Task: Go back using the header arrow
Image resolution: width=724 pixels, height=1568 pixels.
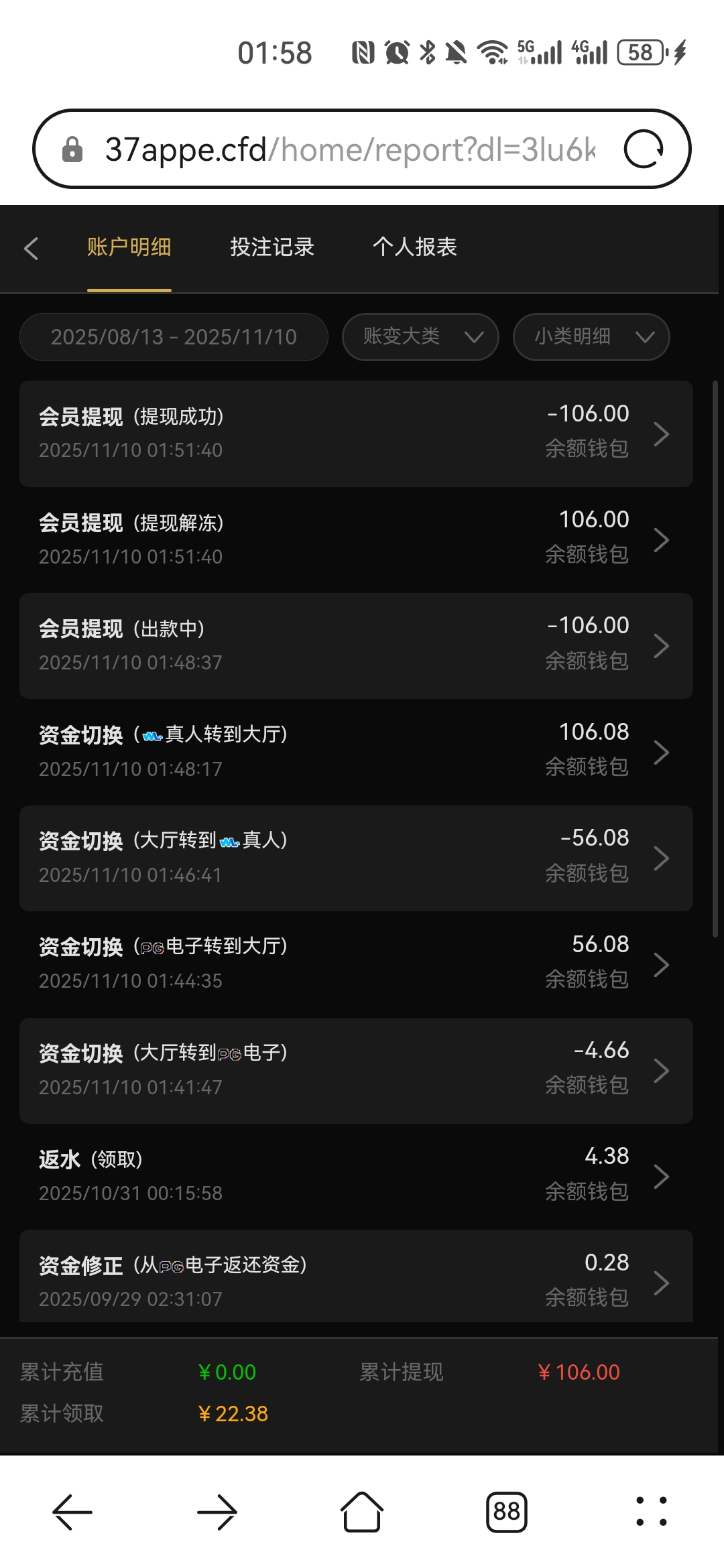Action: point(31,248)
